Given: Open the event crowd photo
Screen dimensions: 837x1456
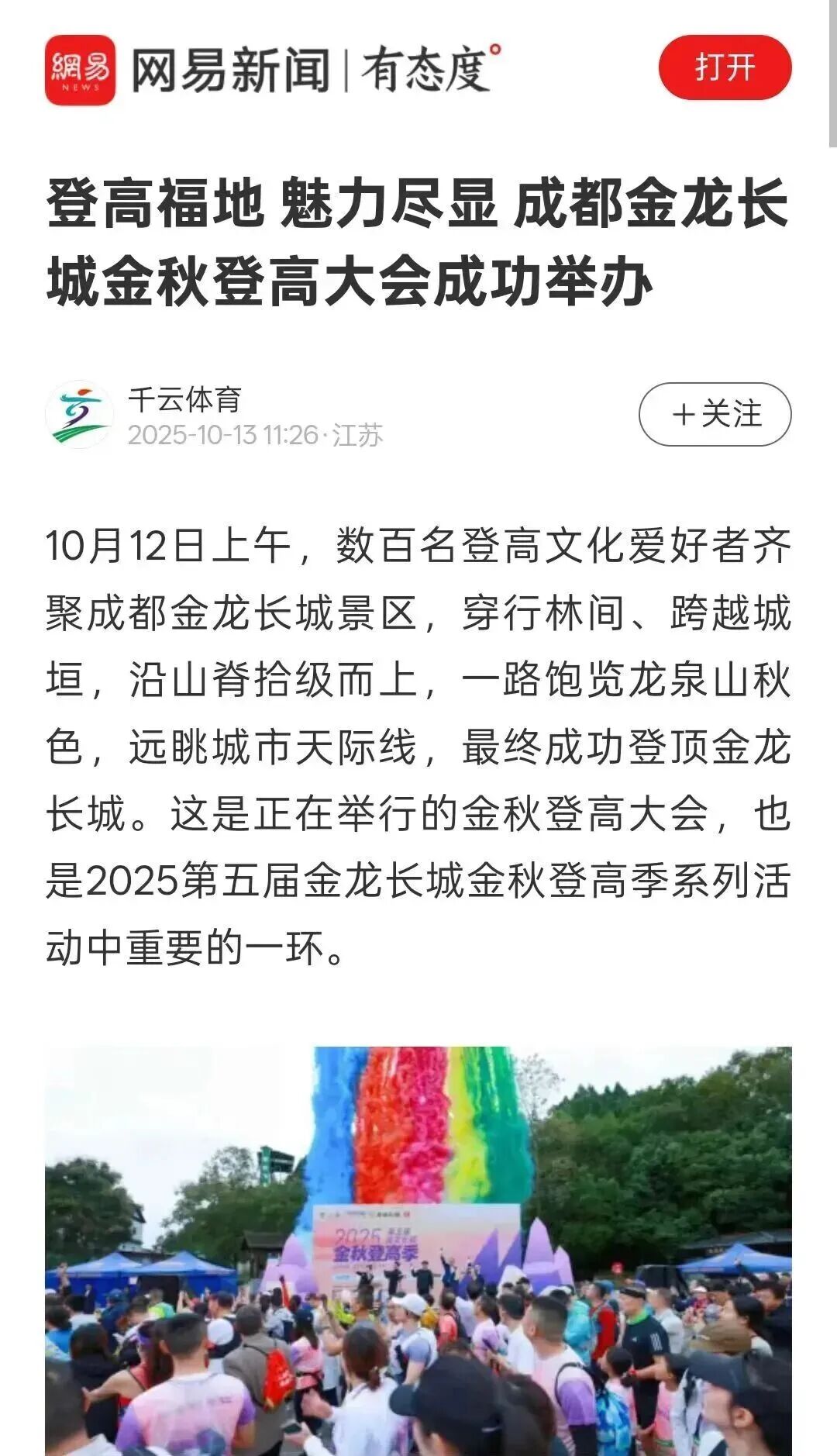Looking at the screenshot, I should click(x=418, y=1250).
